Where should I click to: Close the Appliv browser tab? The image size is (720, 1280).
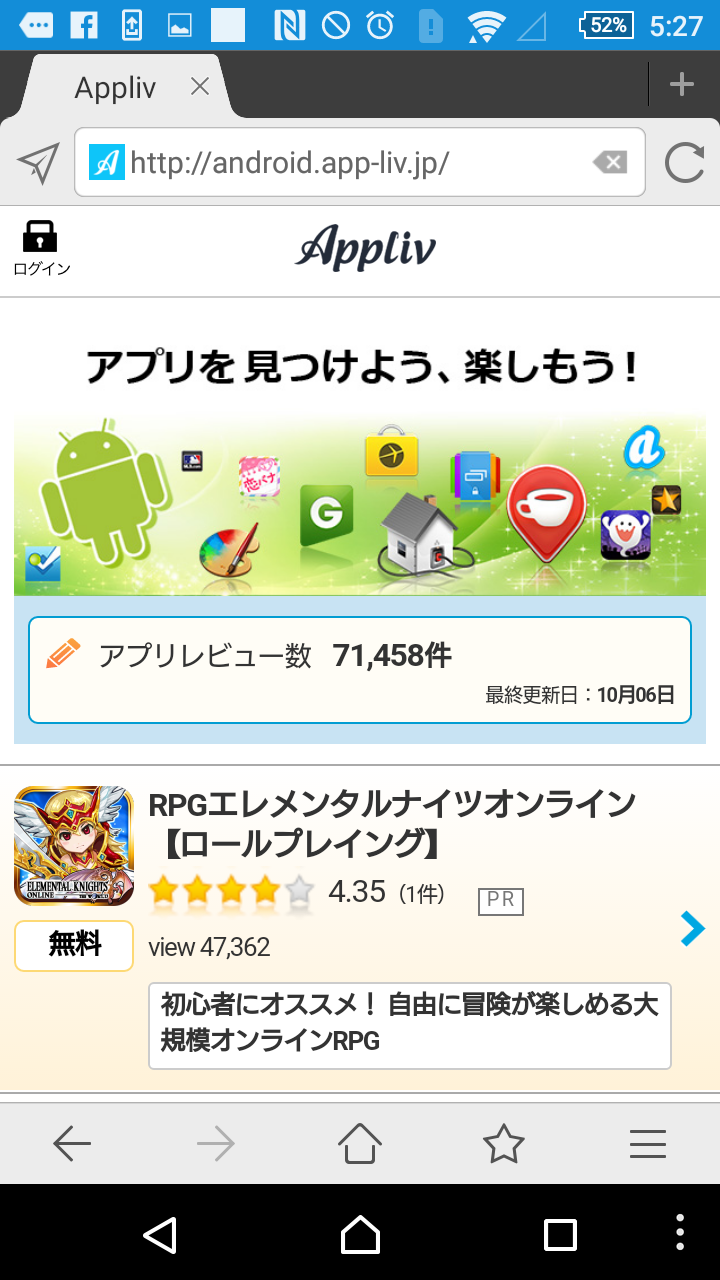pyautogui.click(x=199, y=87)
